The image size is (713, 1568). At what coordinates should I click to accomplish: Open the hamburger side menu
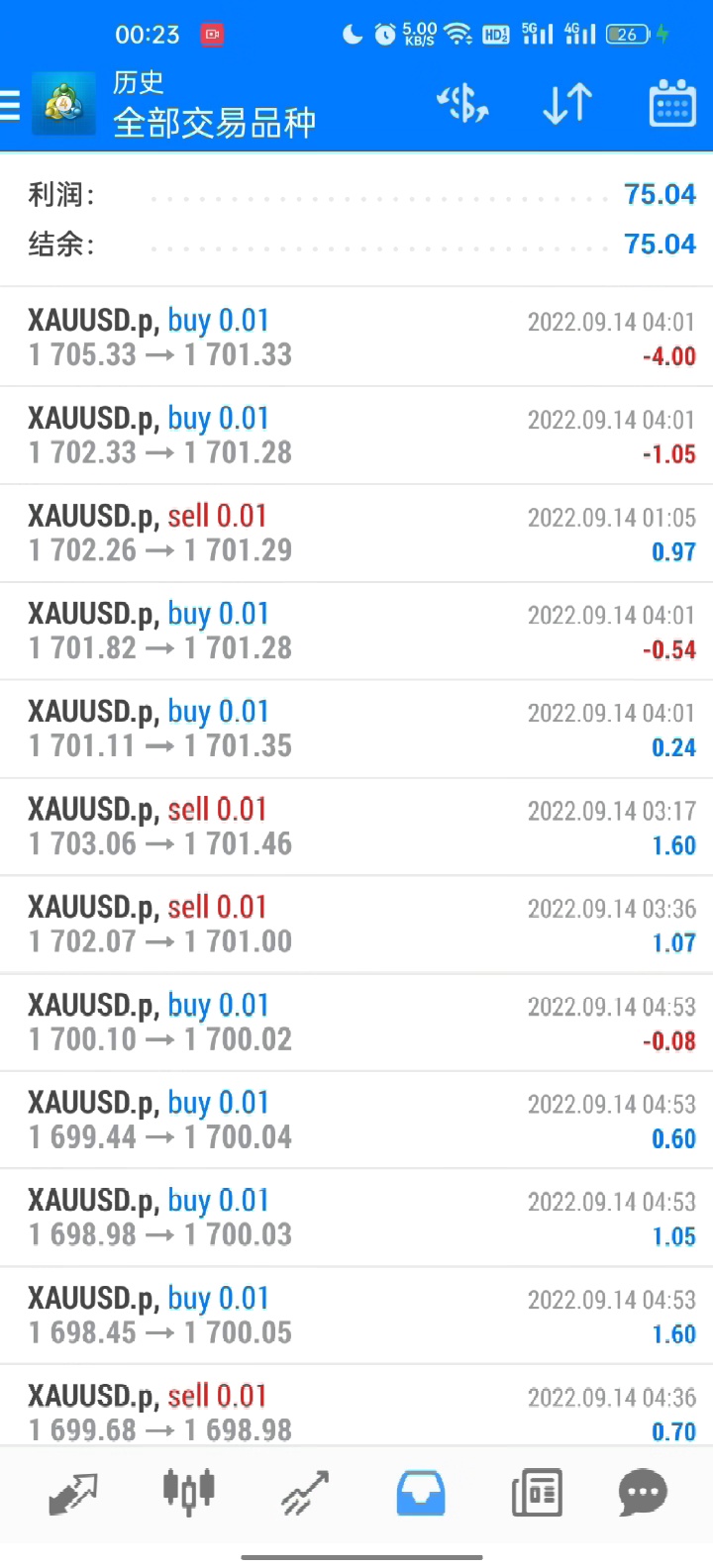click(11, 105)
